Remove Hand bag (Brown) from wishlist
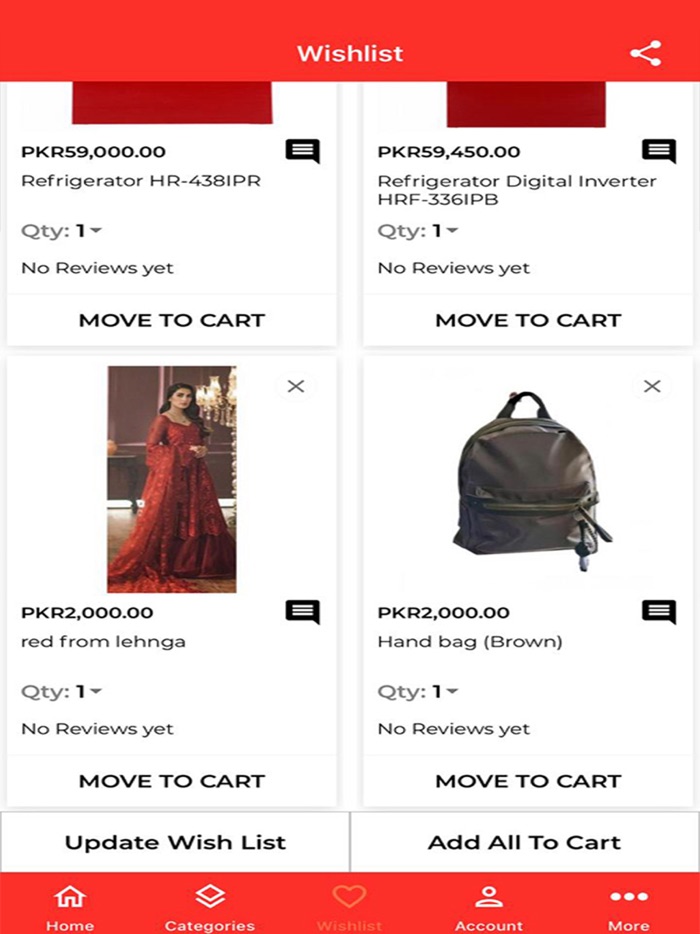Viewport: 700px width, 934px height. 652,386
